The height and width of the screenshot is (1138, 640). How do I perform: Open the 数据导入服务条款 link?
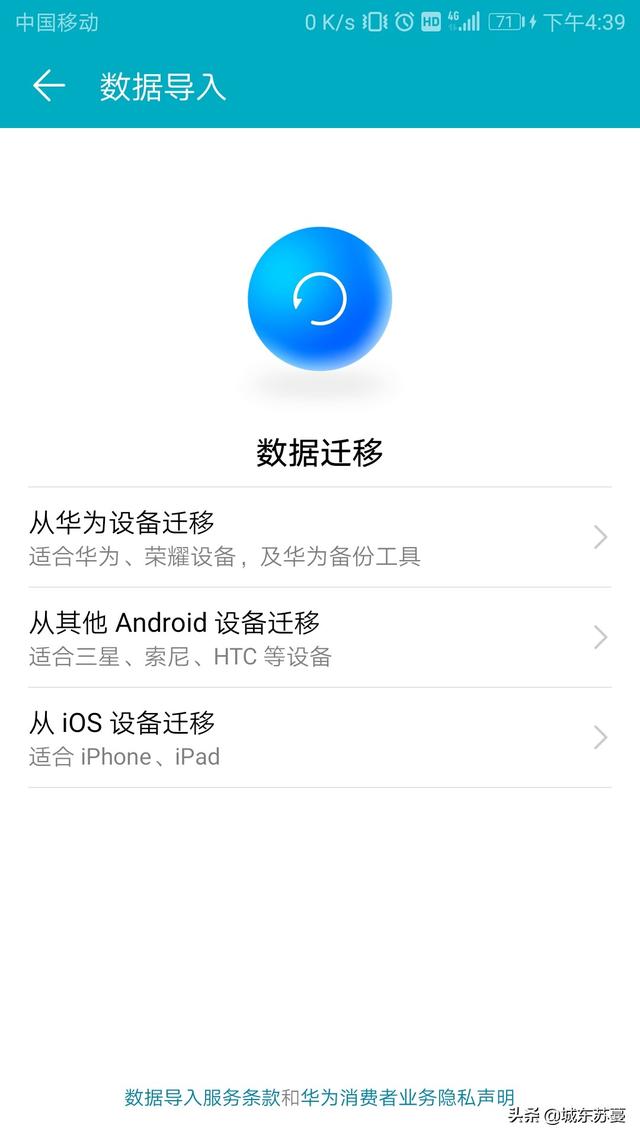[x=202, y=1097]
